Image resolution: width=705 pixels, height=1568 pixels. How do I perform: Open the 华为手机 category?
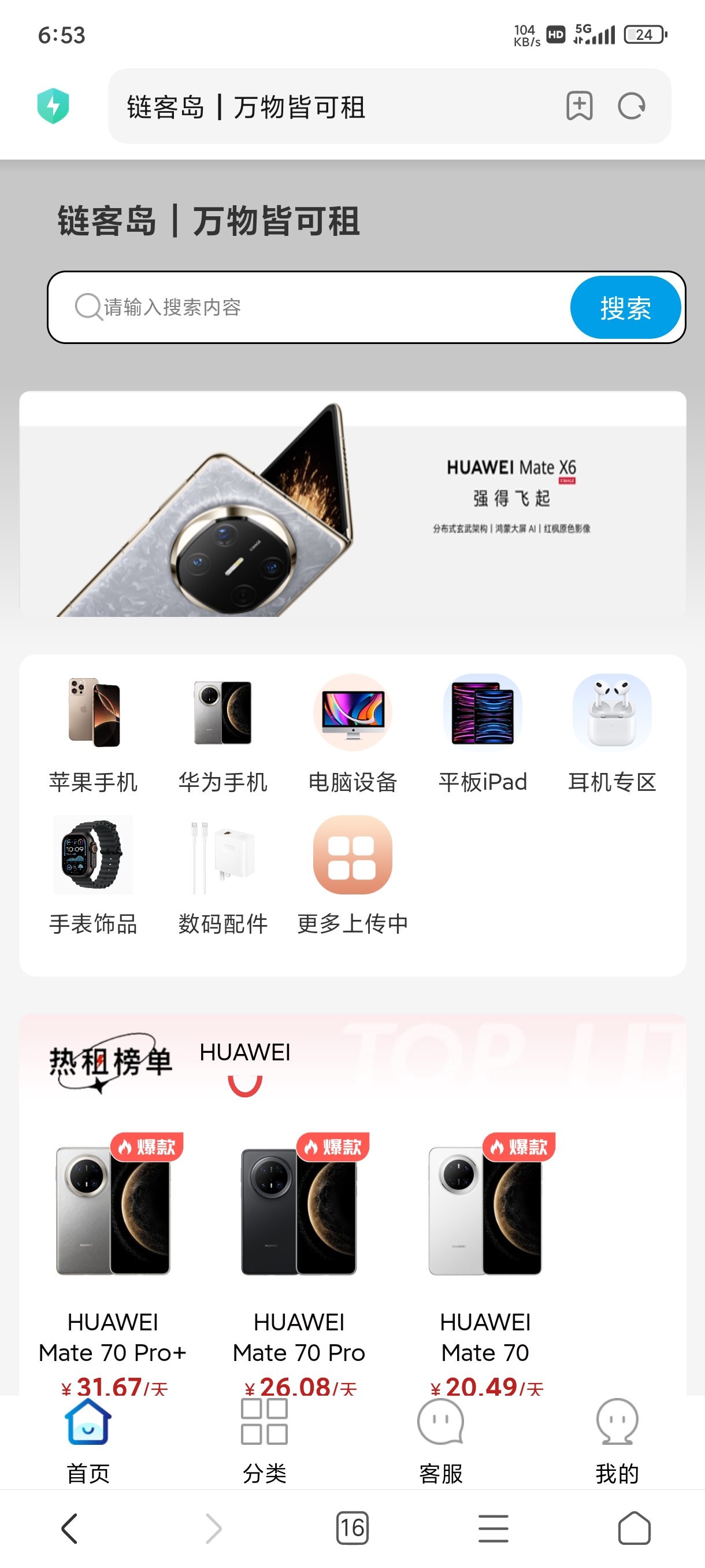[222, 734]
